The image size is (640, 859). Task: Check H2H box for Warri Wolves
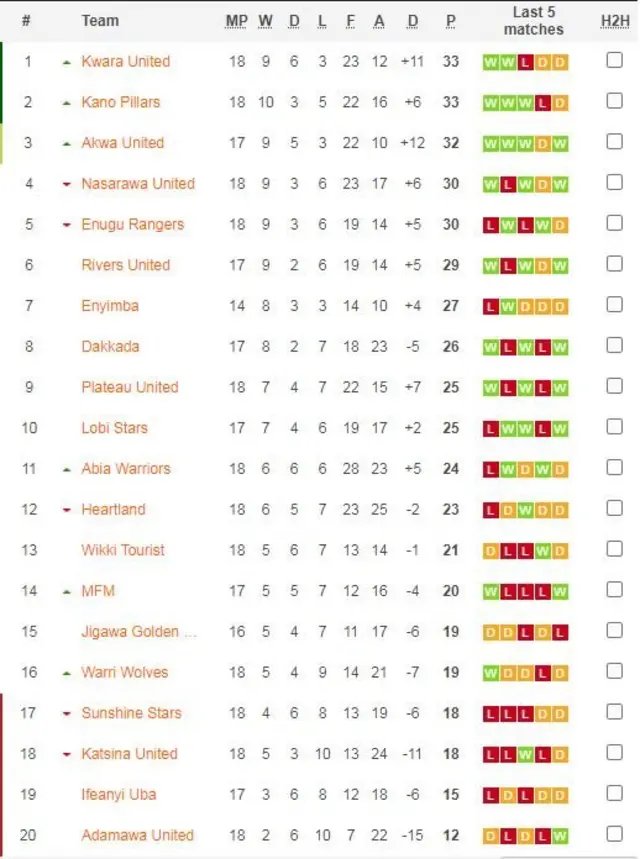tap(614, 671)
